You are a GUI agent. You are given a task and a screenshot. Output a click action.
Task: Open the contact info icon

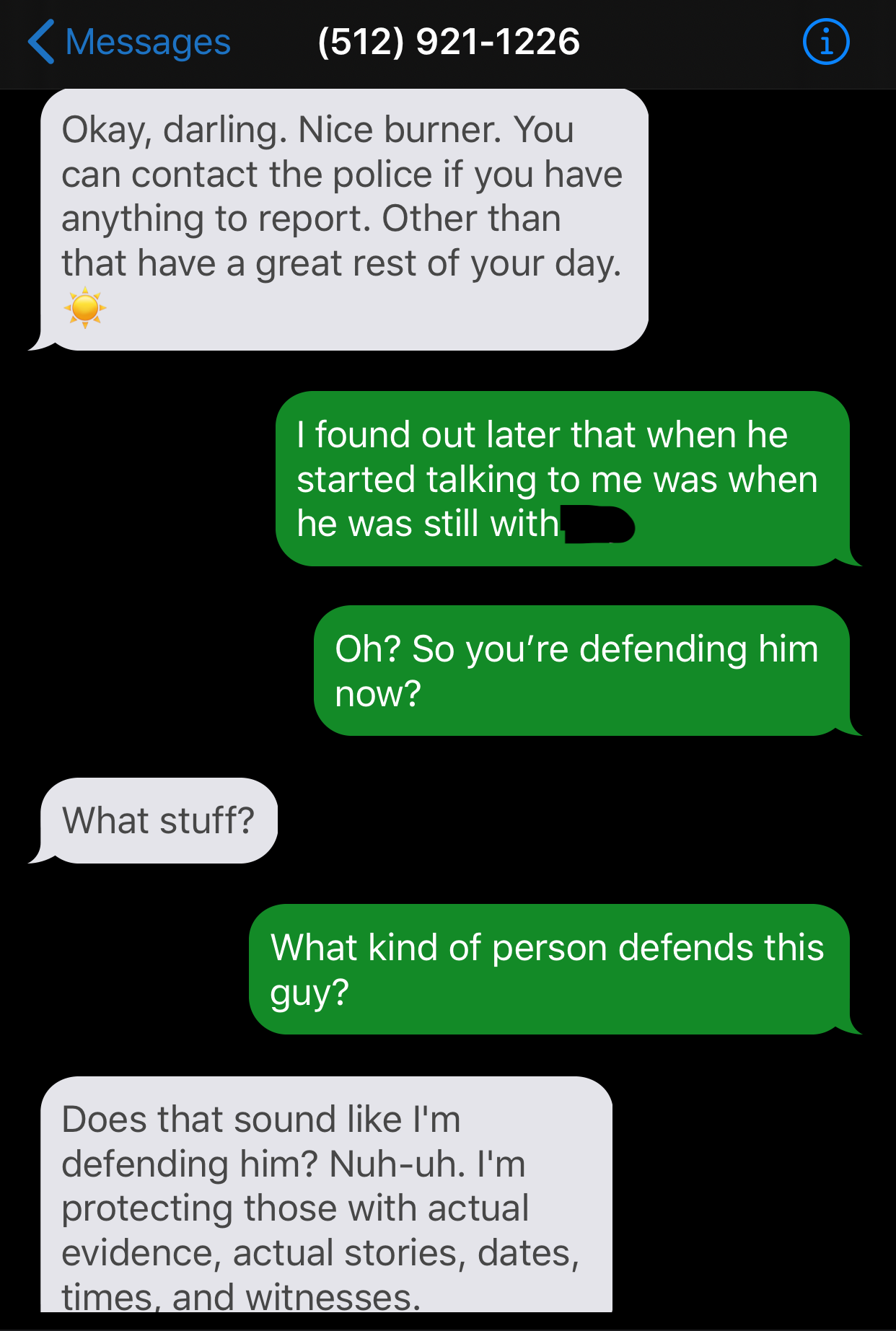[x=826, y=42]
